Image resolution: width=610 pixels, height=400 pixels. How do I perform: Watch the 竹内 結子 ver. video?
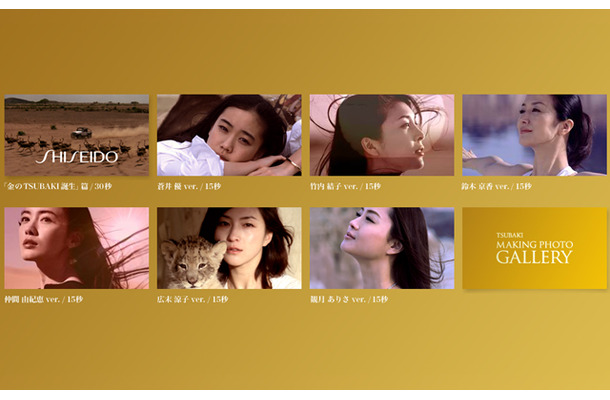point(381,135)
